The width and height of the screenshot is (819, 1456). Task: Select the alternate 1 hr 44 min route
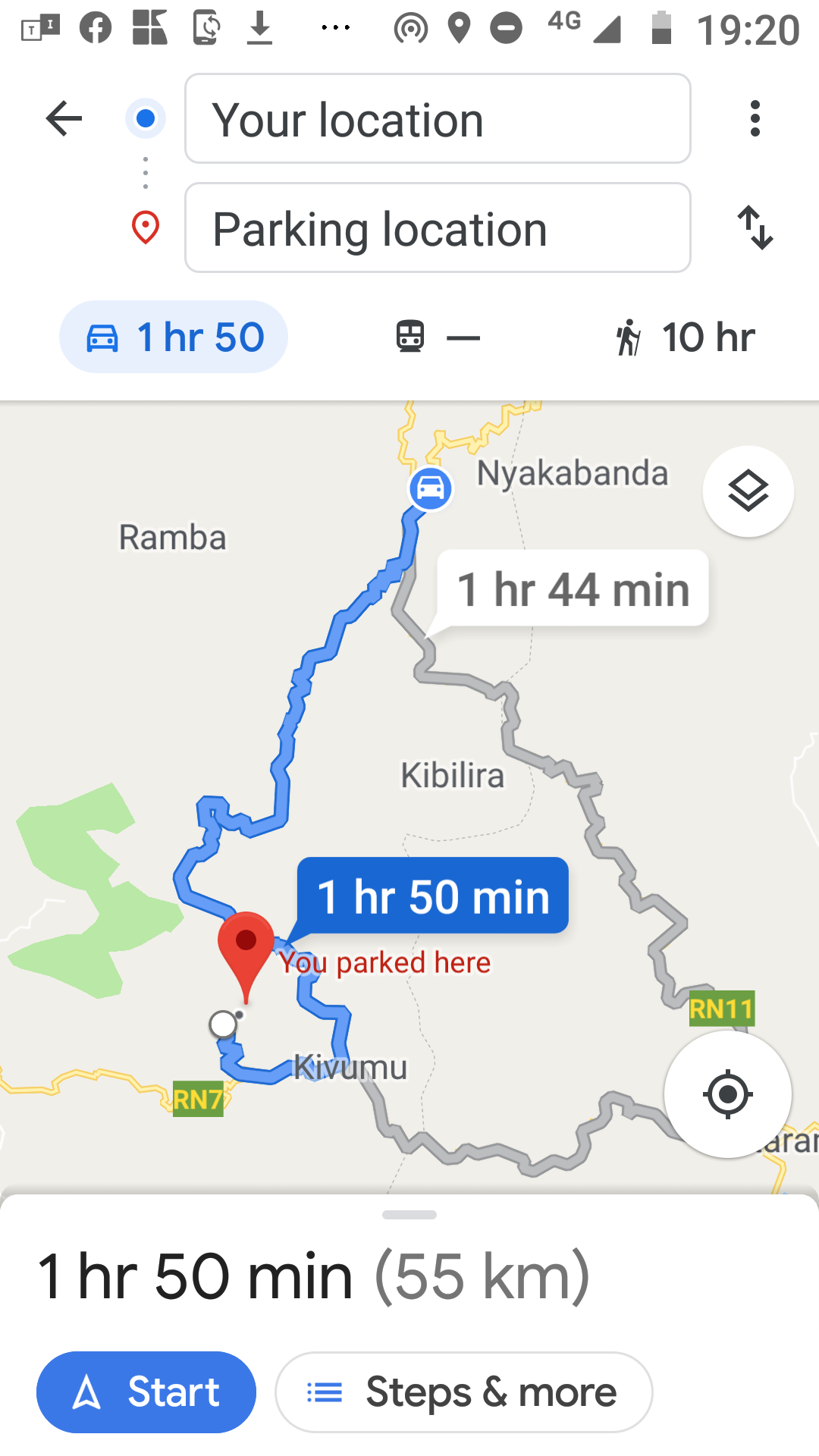tap(573, 589)
